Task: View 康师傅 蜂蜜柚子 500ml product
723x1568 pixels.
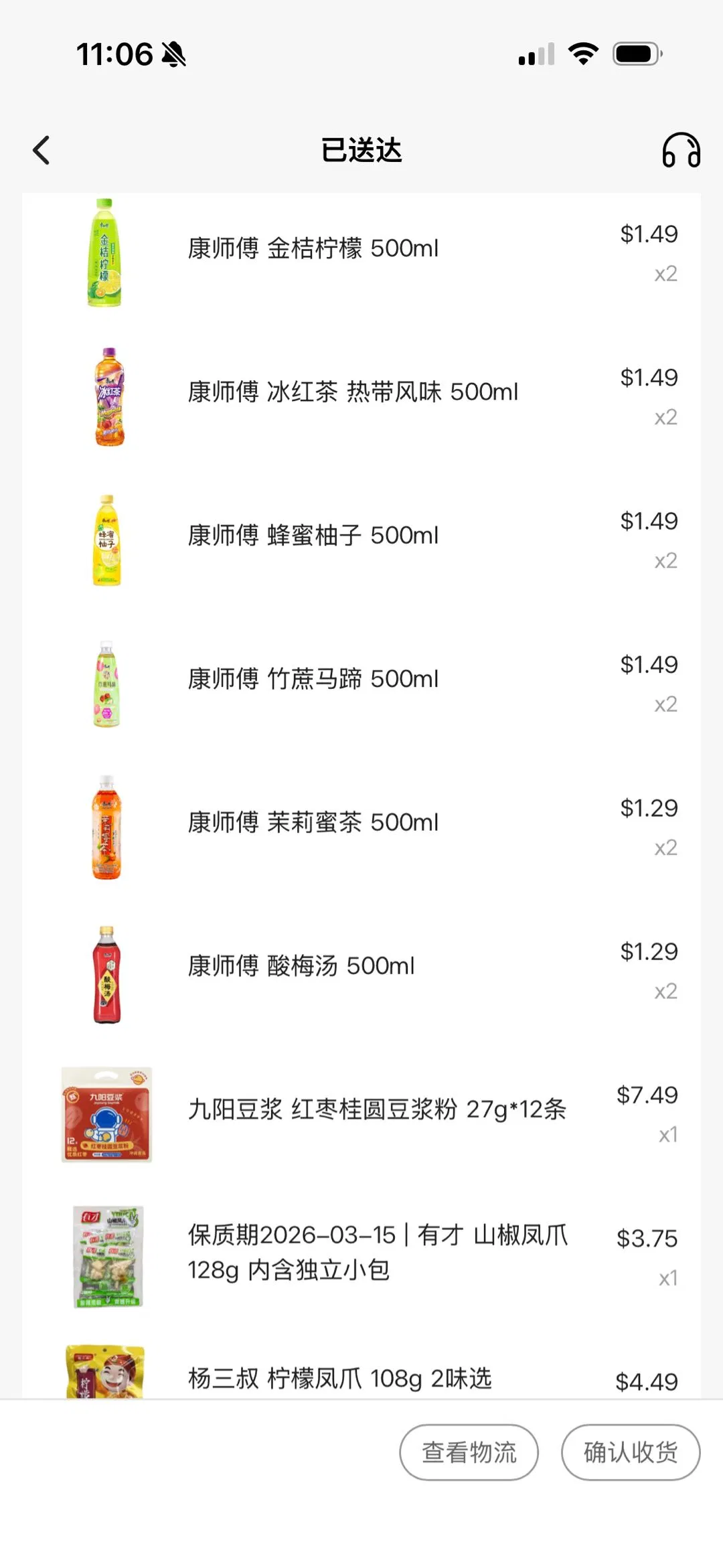Action: [x=313, y=536]
